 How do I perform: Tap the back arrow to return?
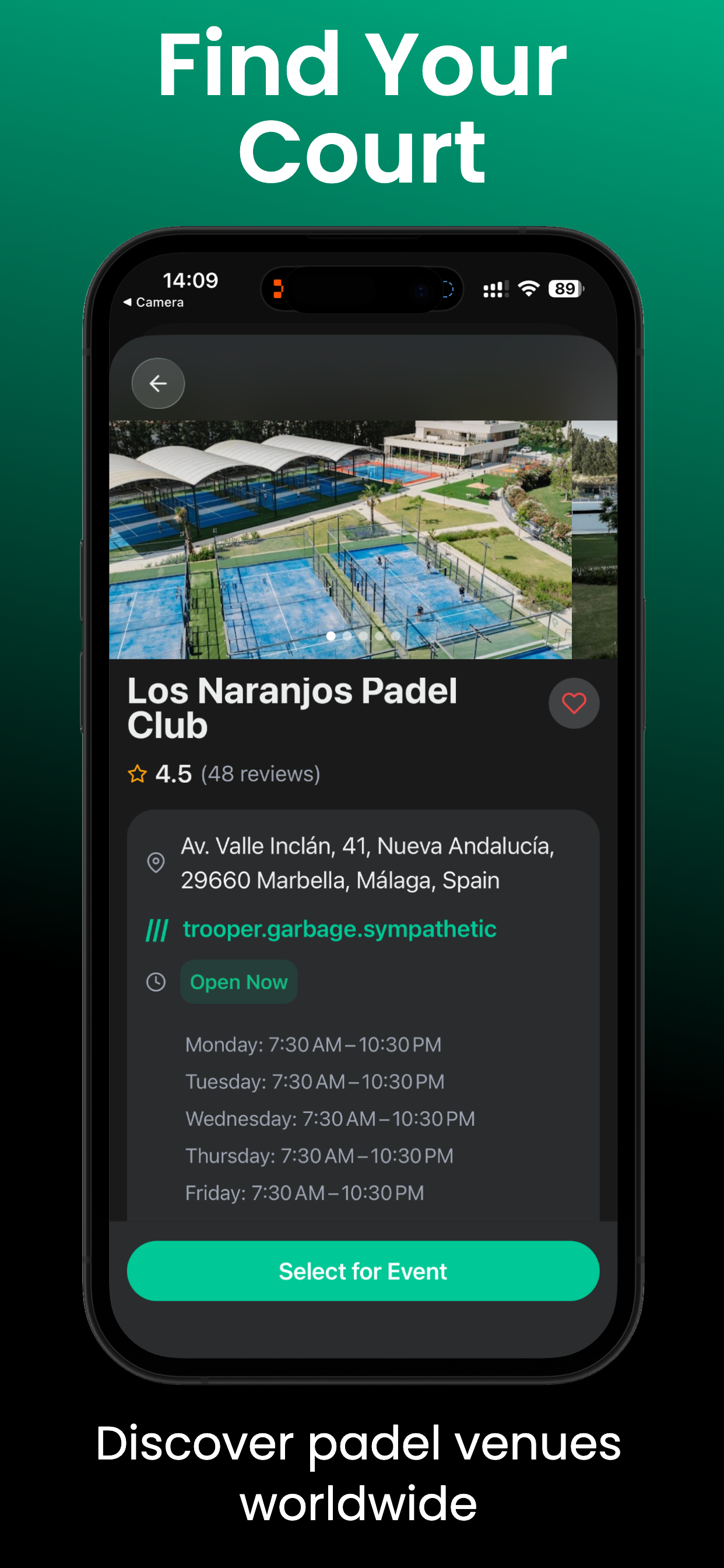(157, 383)
